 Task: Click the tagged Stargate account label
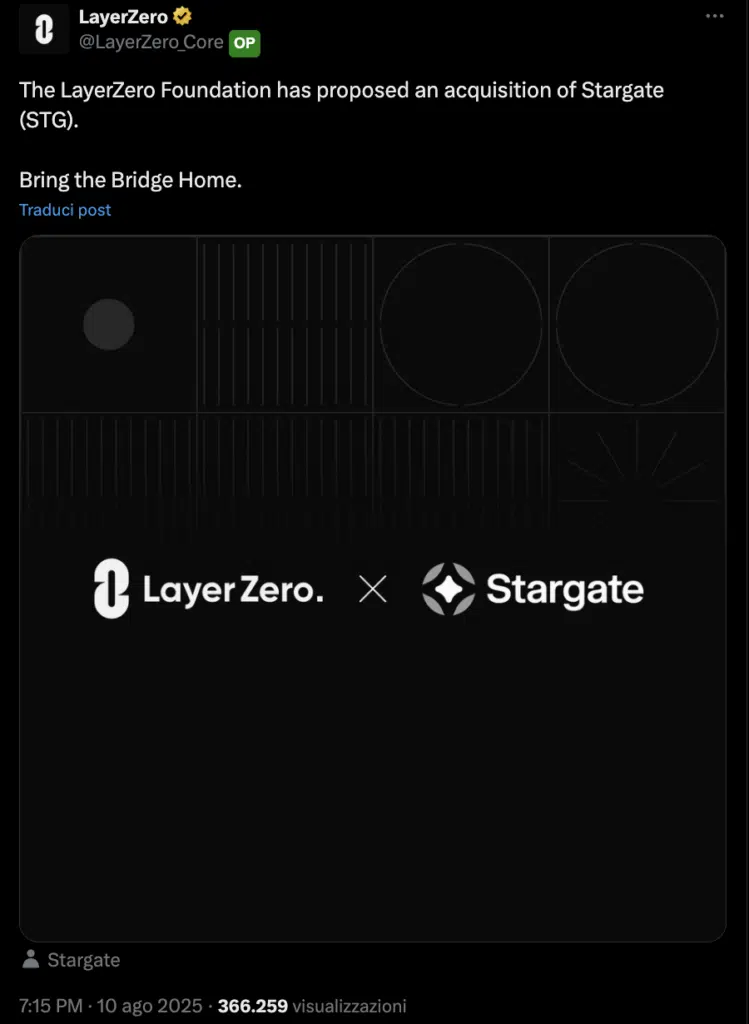84,959
